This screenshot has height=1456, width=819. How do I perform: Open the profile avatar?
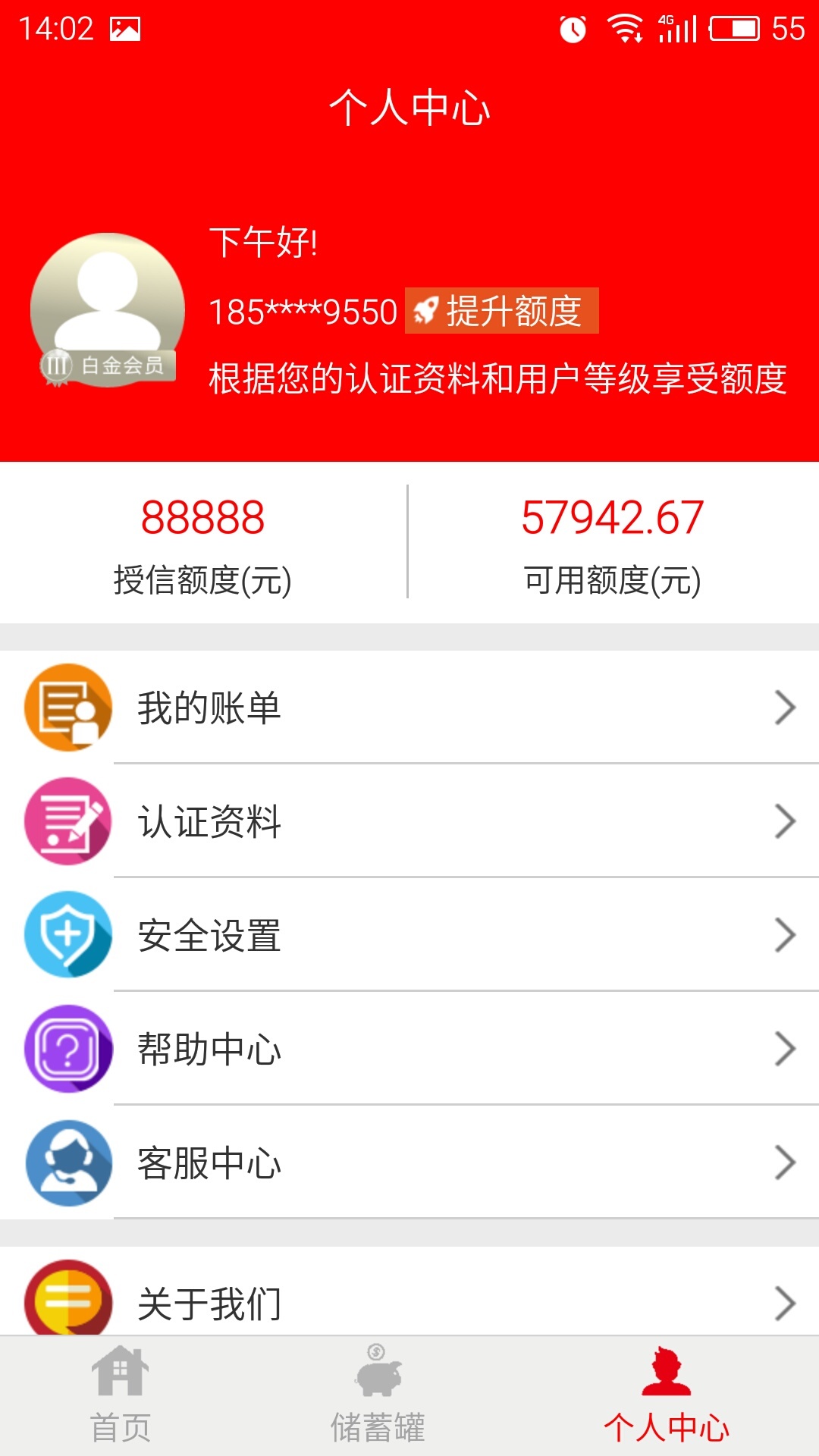pos(108,310)
